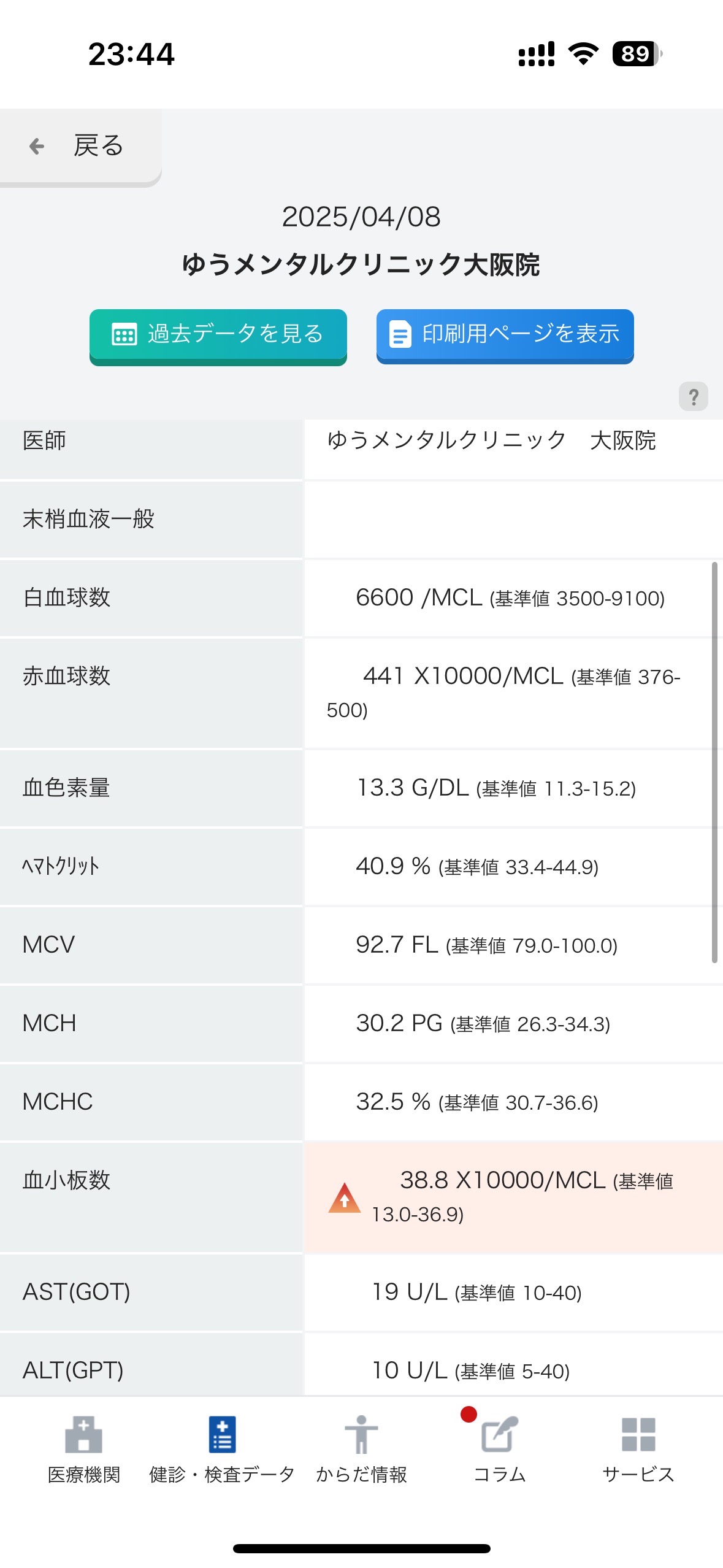The width and height of the screenshot is (723, 1568).
Task: Open the サービス tab
Action: 638,1450
